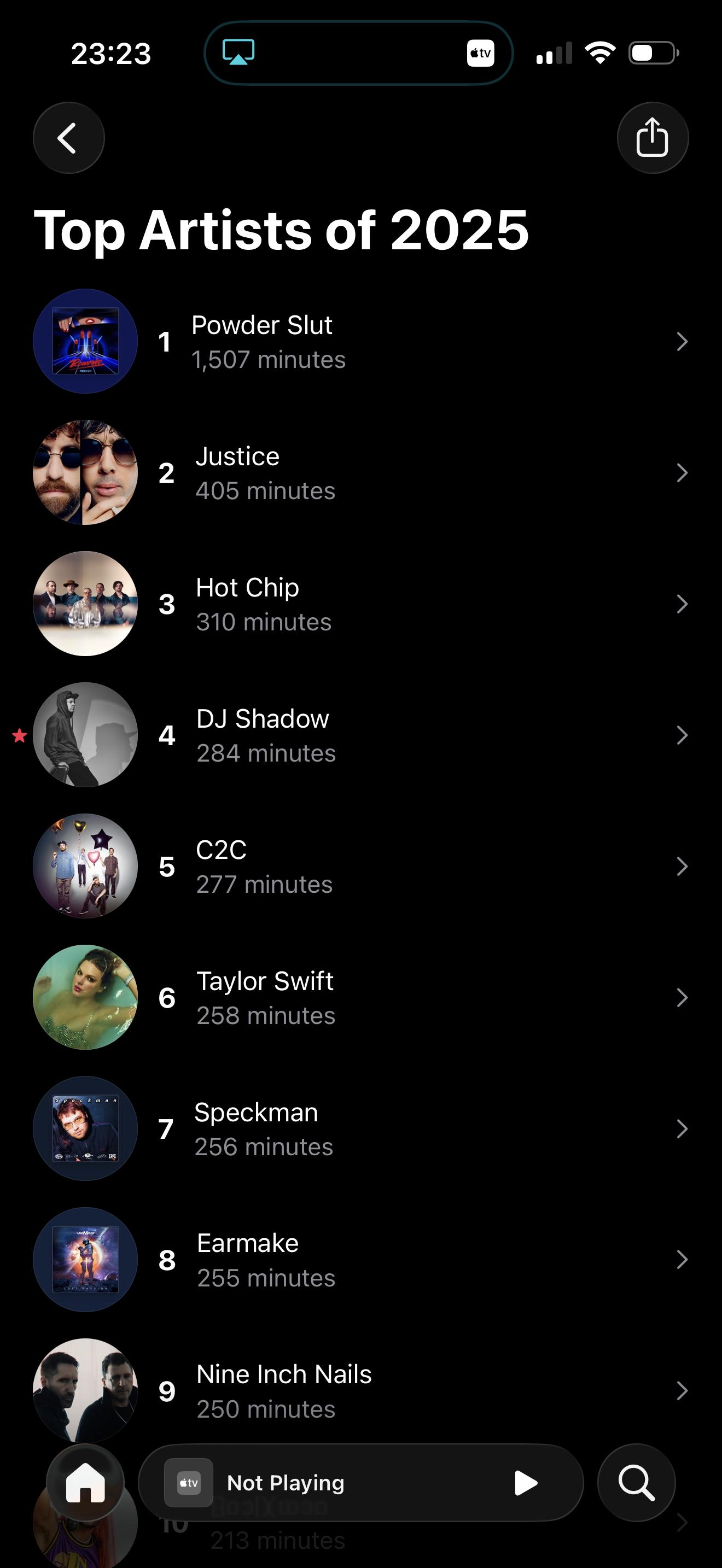Image resolution: width=722 pixels, height=1568 pixels.
Task: Go back to the previous screen
Action: pyautogui.click(x=68, y=138)
